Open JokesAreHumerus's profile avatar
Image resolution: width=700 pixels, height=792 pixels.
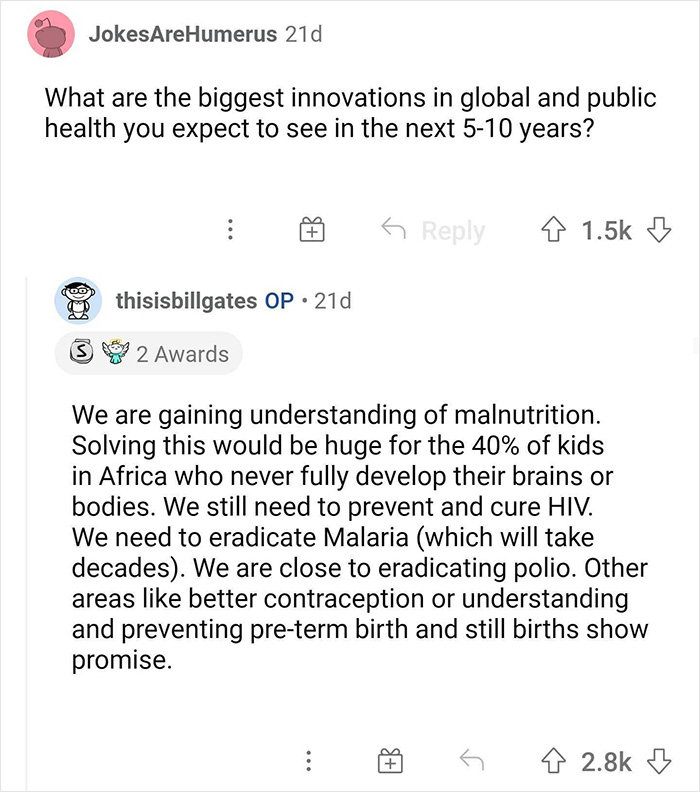[49, 35]
